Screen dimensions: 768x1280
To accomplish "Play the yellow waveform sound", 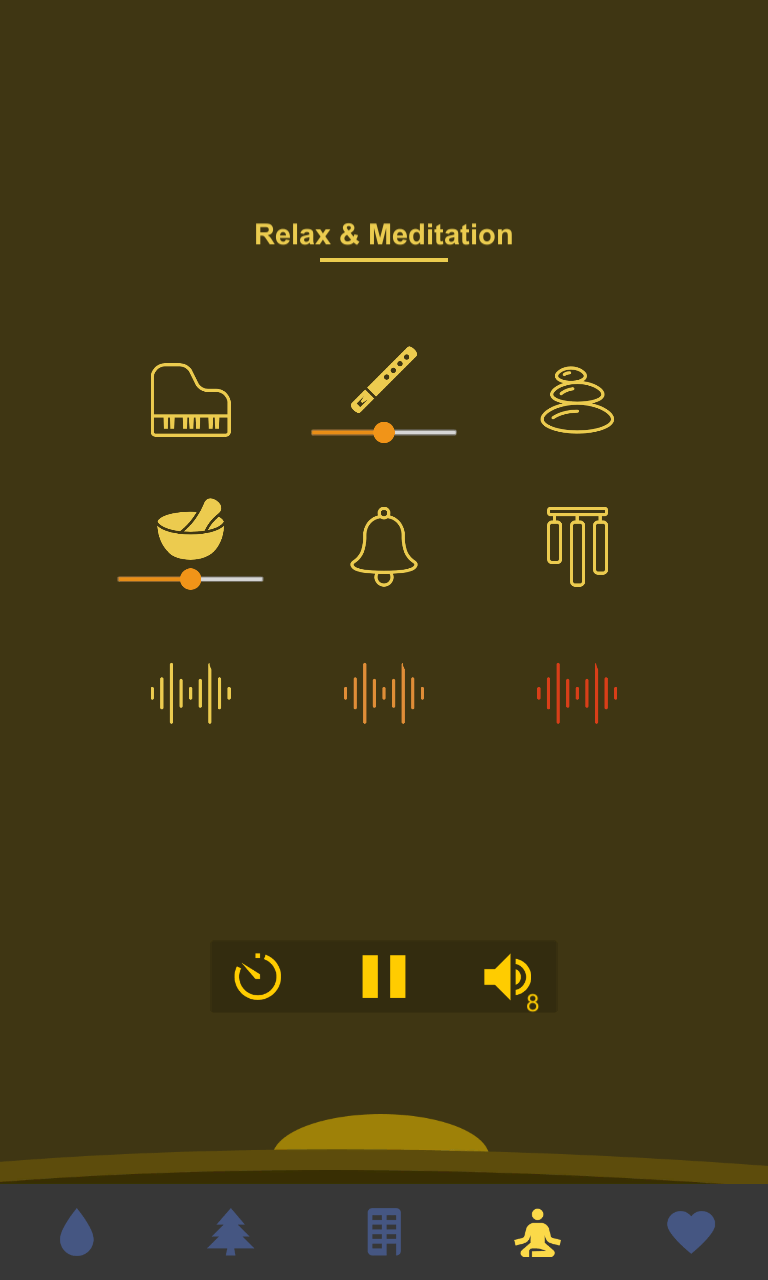I will click(x=191, y=693).
